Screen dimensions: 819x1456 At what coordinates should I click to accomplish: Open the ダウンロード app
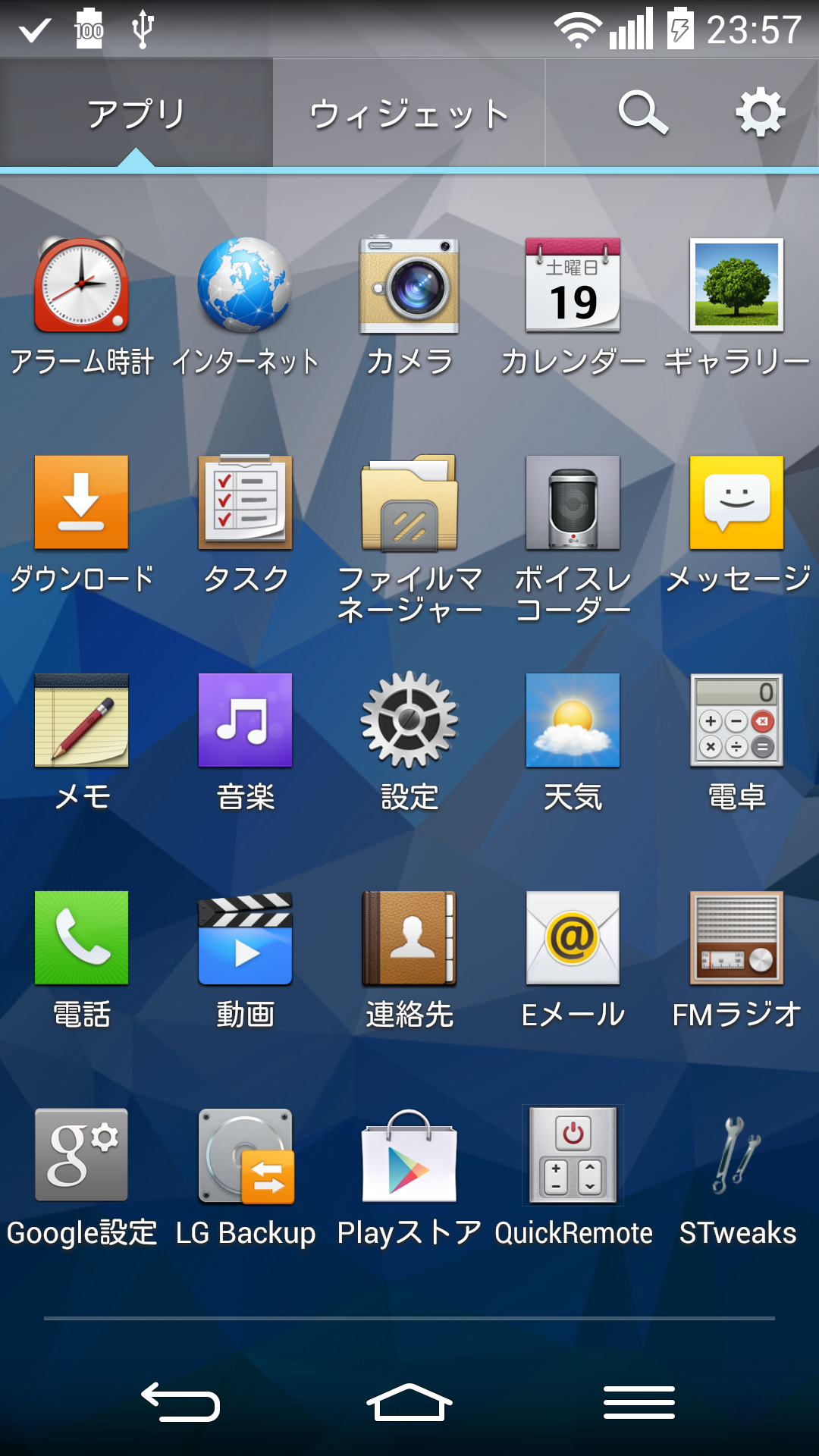tap(81, 503)
